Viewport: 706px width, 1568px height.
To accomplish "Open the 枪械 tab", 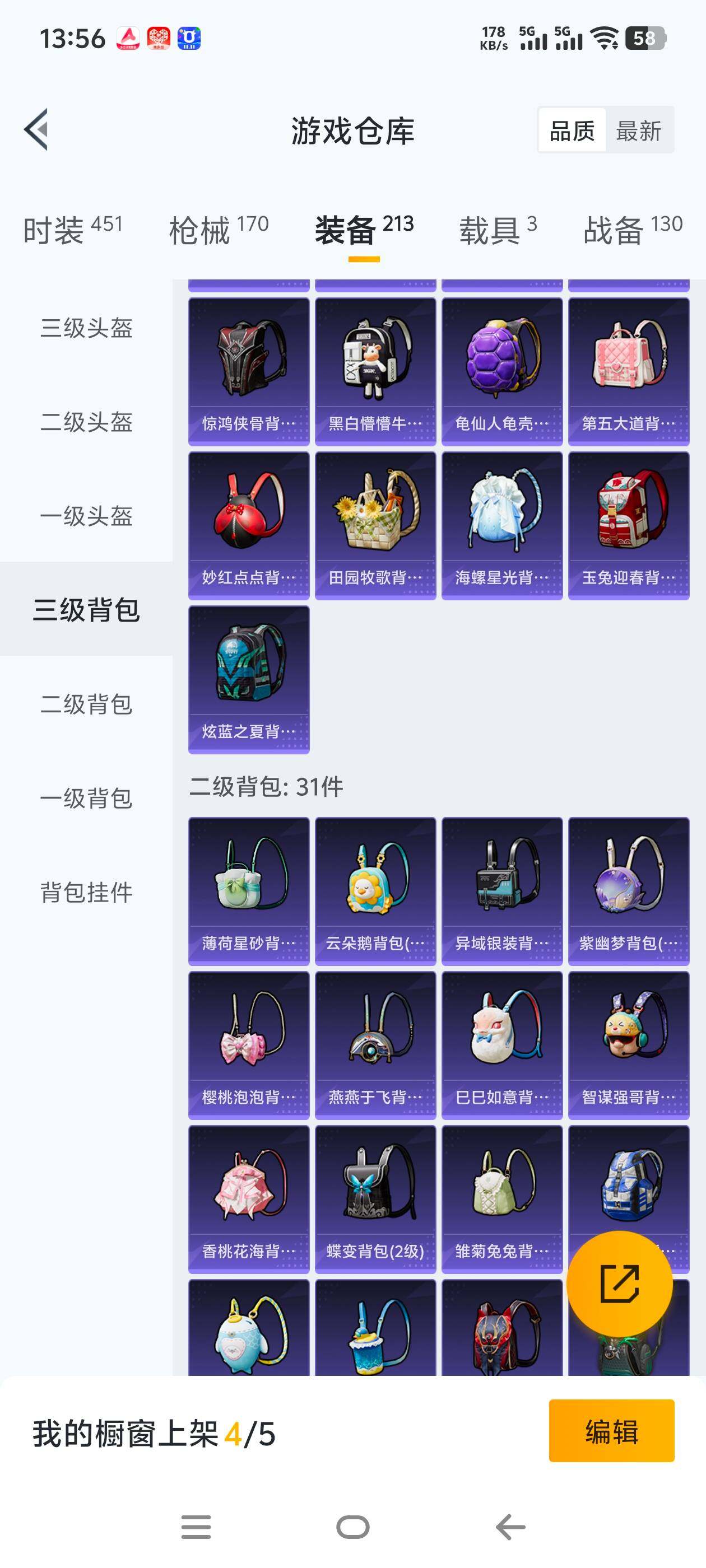I will tap(219, 230).
